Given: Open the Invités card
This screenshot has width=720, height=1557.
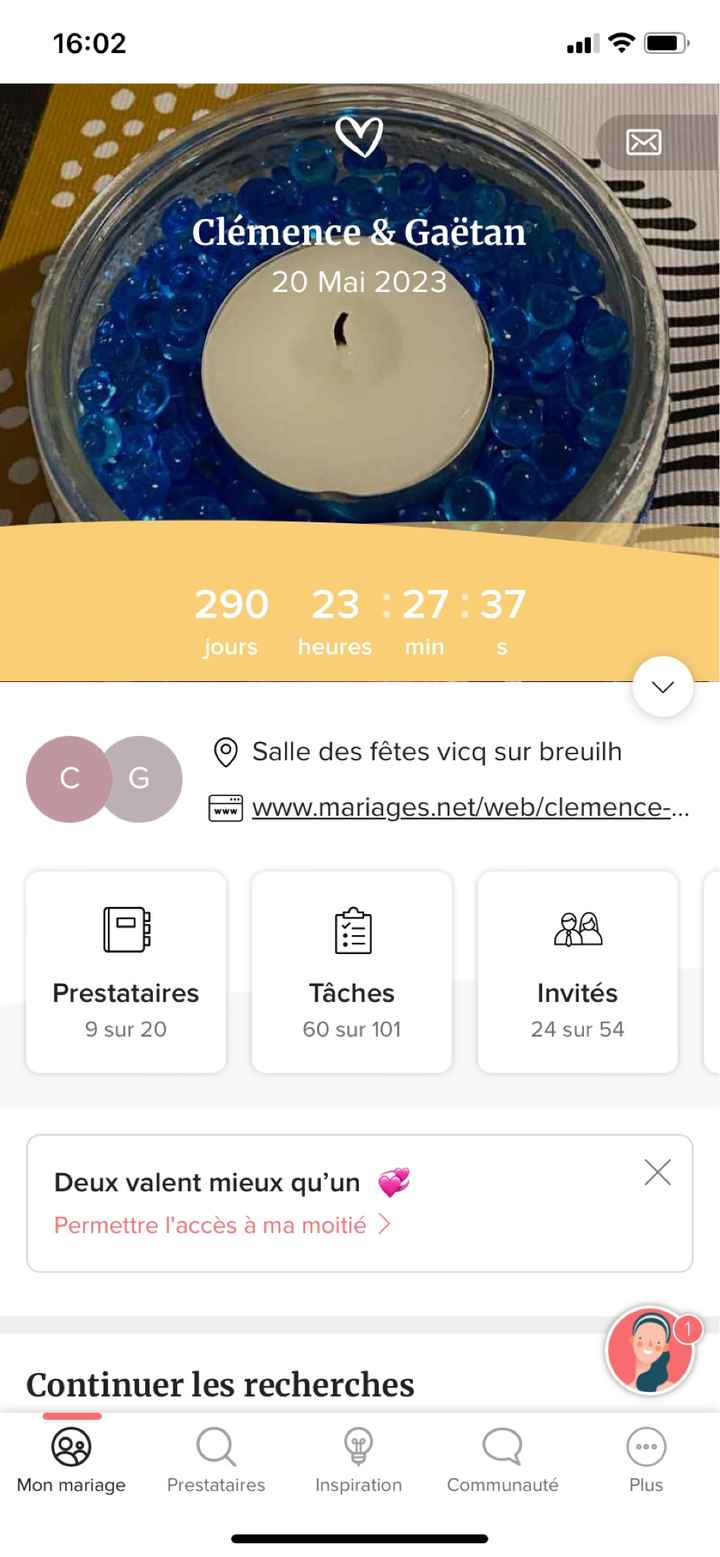Looking at the screenshot, I should (577, 971).
